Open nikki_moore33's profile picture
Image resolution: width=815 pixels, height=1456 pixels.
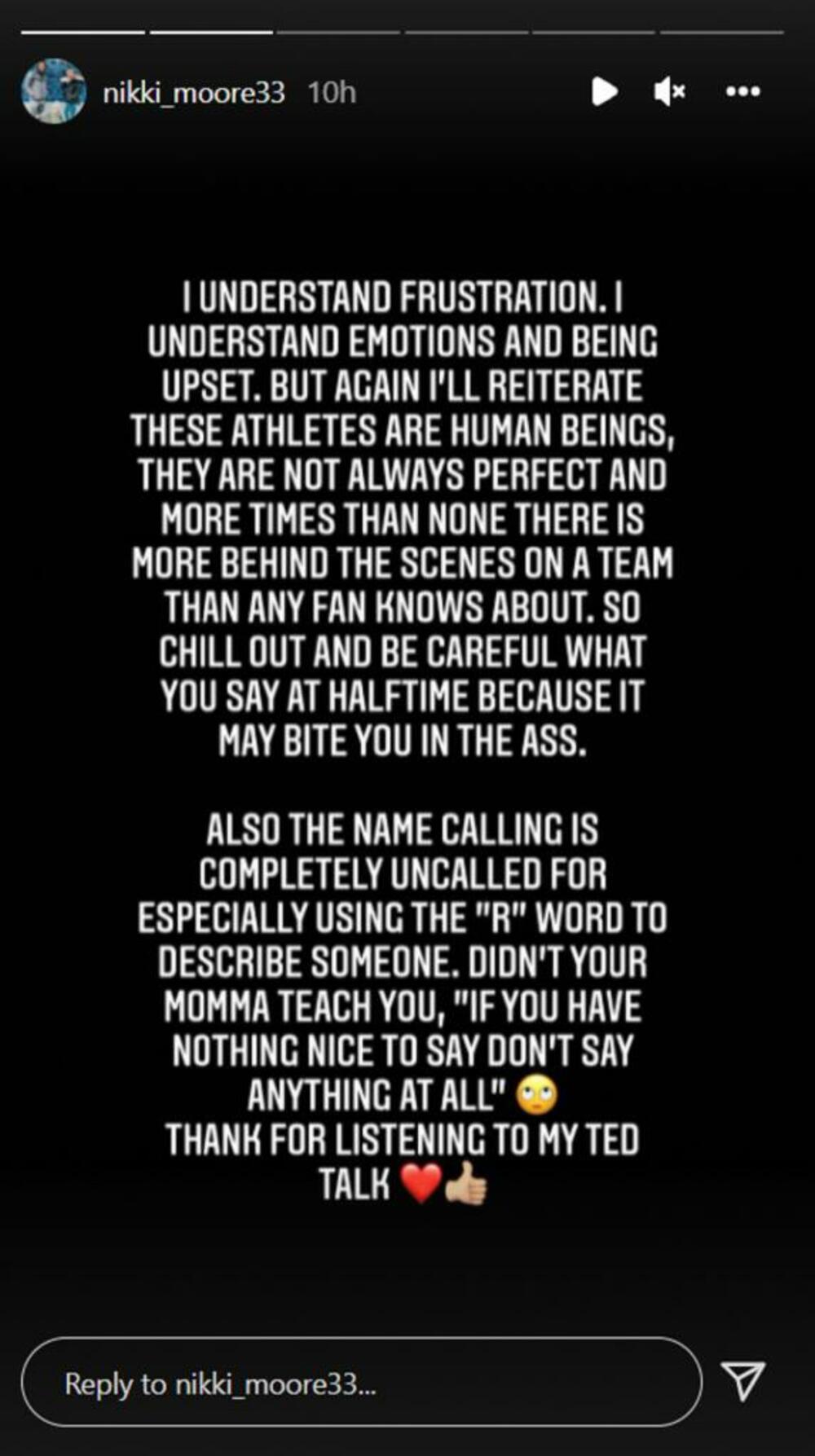click(x=54, y=91)
